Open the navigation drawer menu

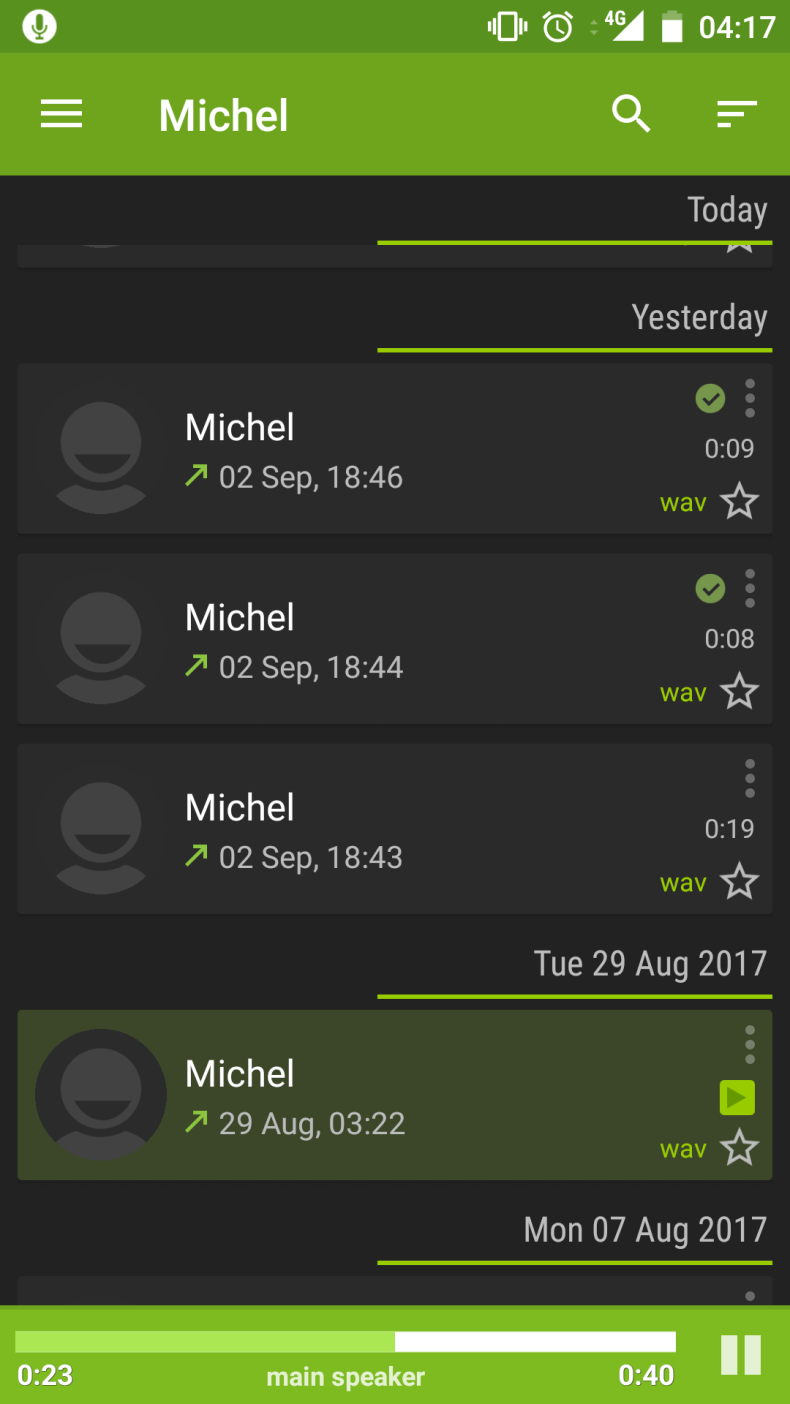(x=61, y=115)
